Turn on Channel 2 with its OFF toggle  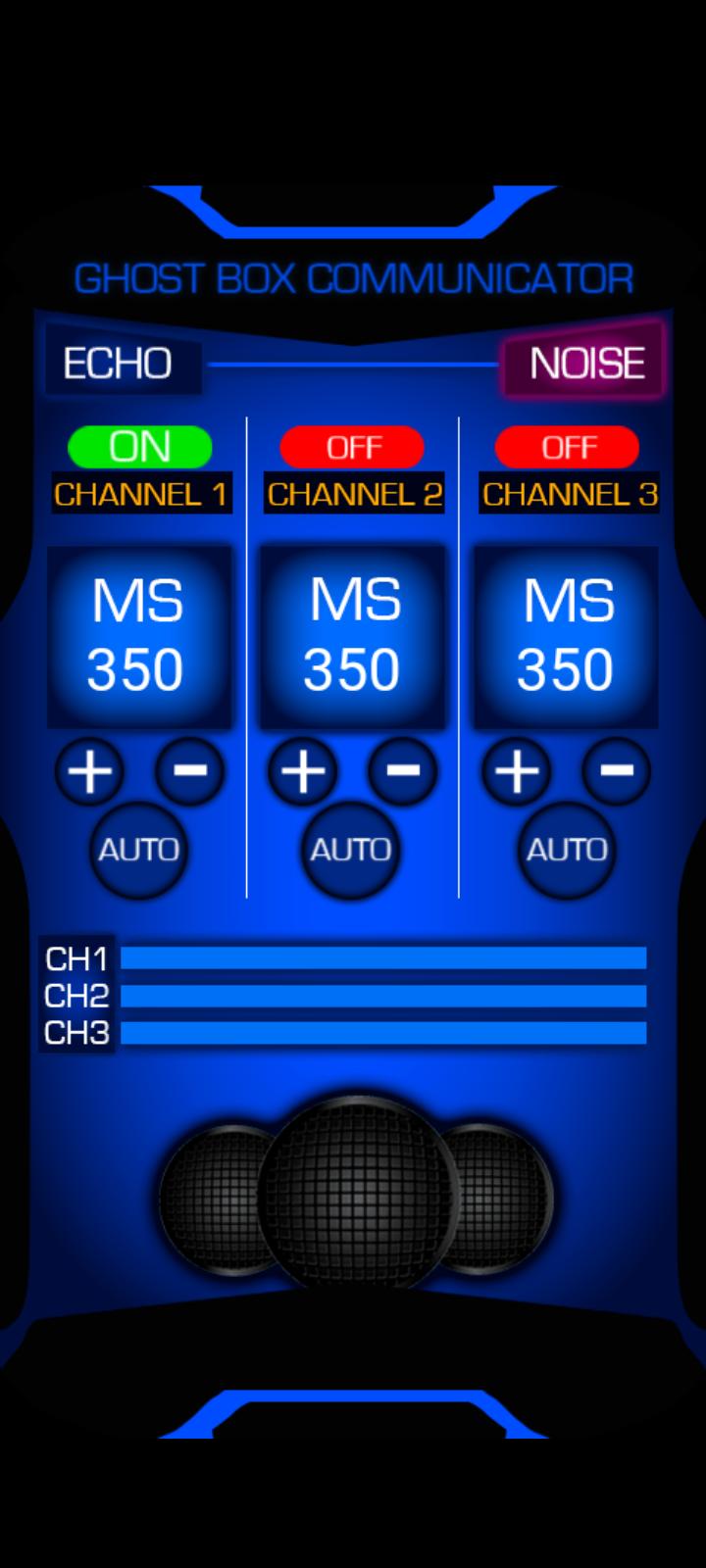352,448
